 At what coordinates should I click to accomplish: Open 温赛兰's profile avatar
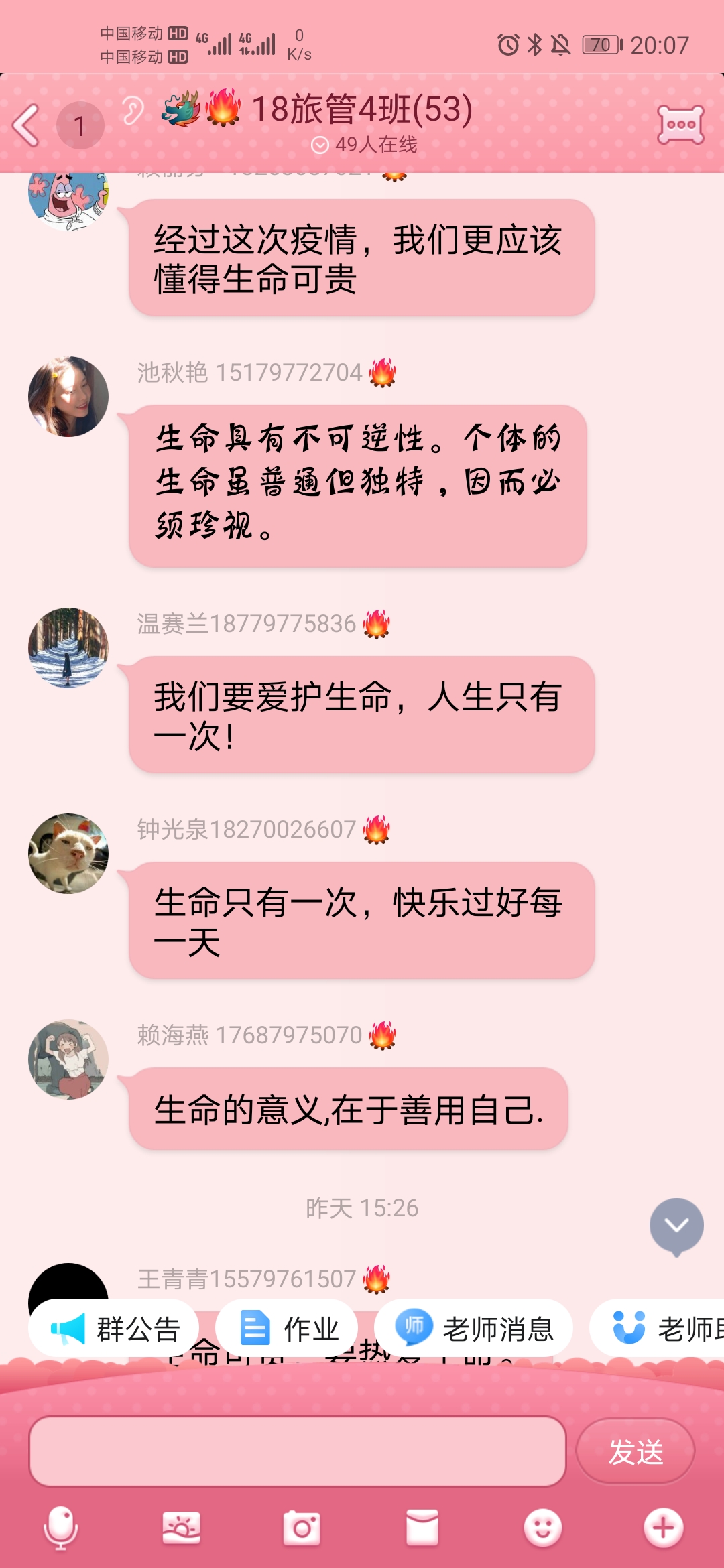[68, 648]
